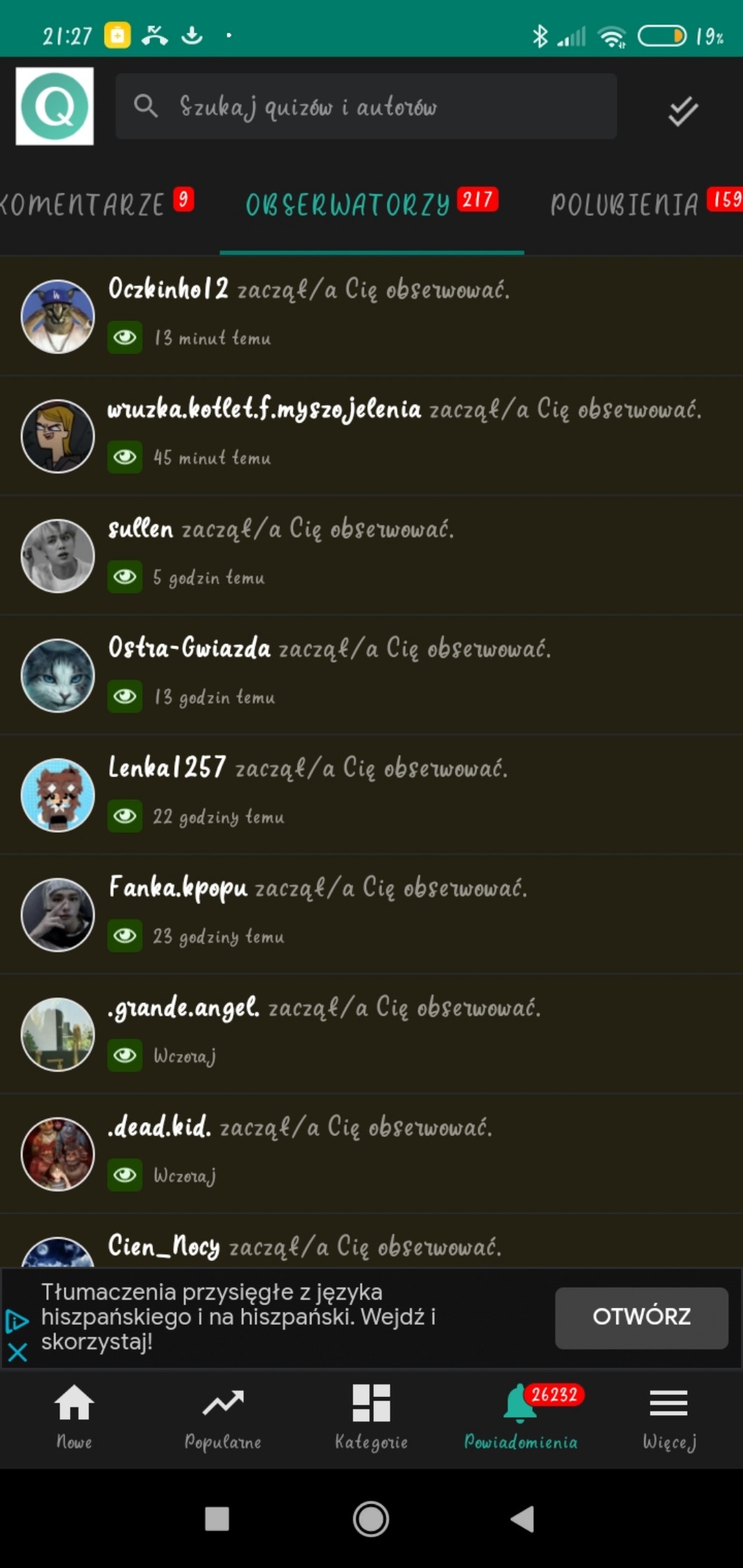Open Oczkinho12's follow notification

[371, 314]
